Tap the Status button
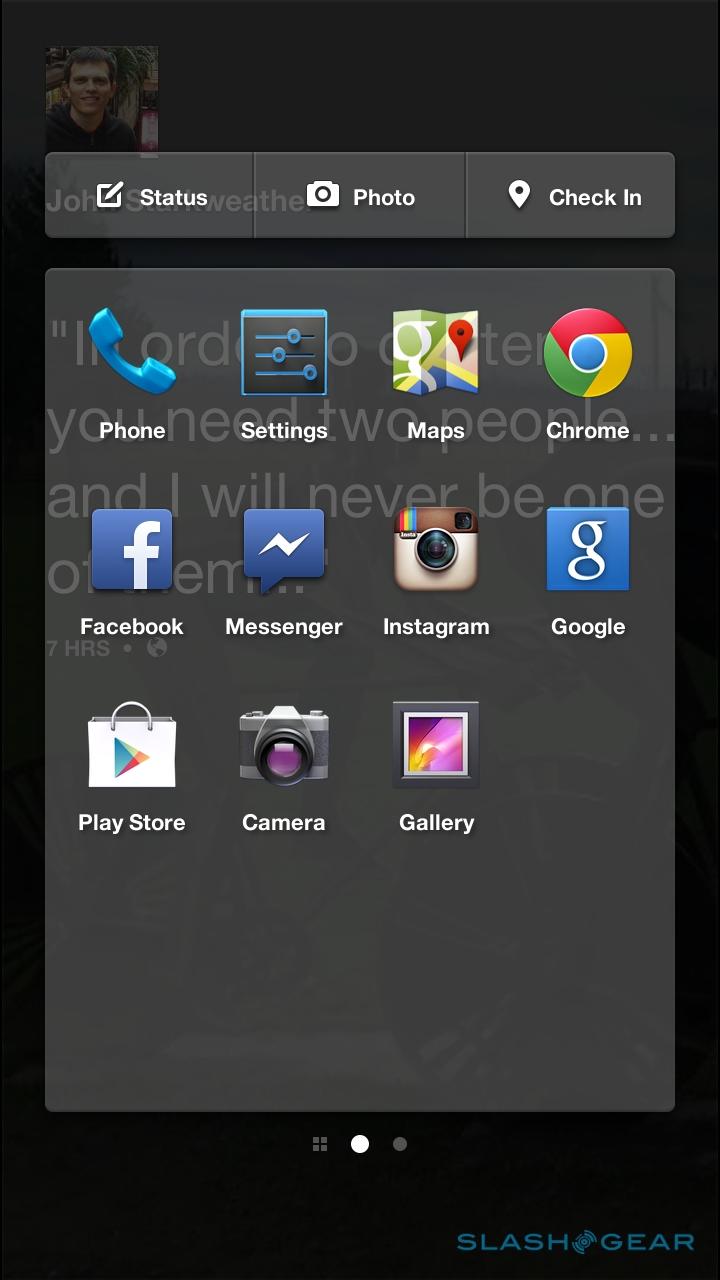 click(151, 196)
